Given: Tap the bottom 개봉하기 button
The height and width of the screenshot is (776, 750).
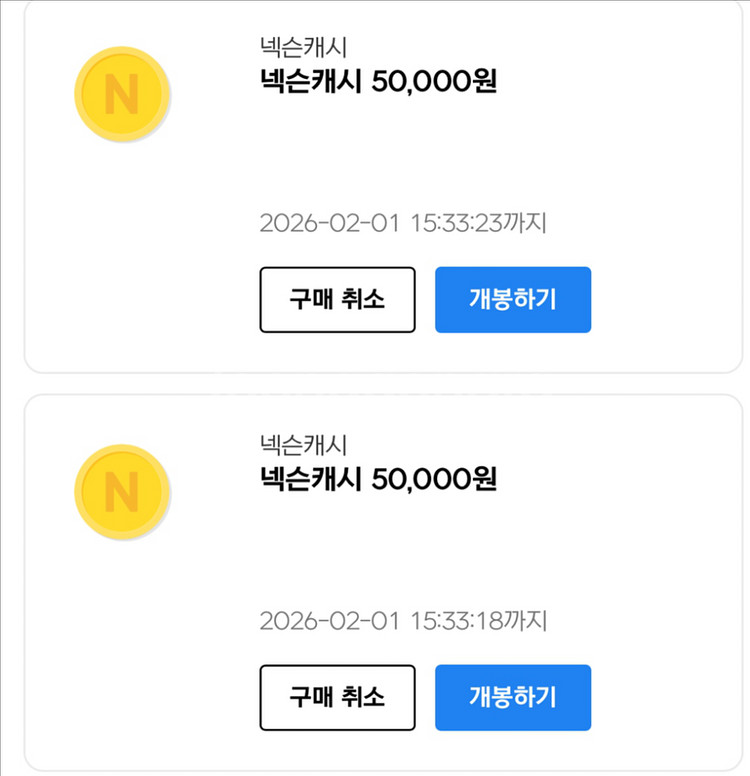Looking at the screenshot, I should (x=512, y=698).
